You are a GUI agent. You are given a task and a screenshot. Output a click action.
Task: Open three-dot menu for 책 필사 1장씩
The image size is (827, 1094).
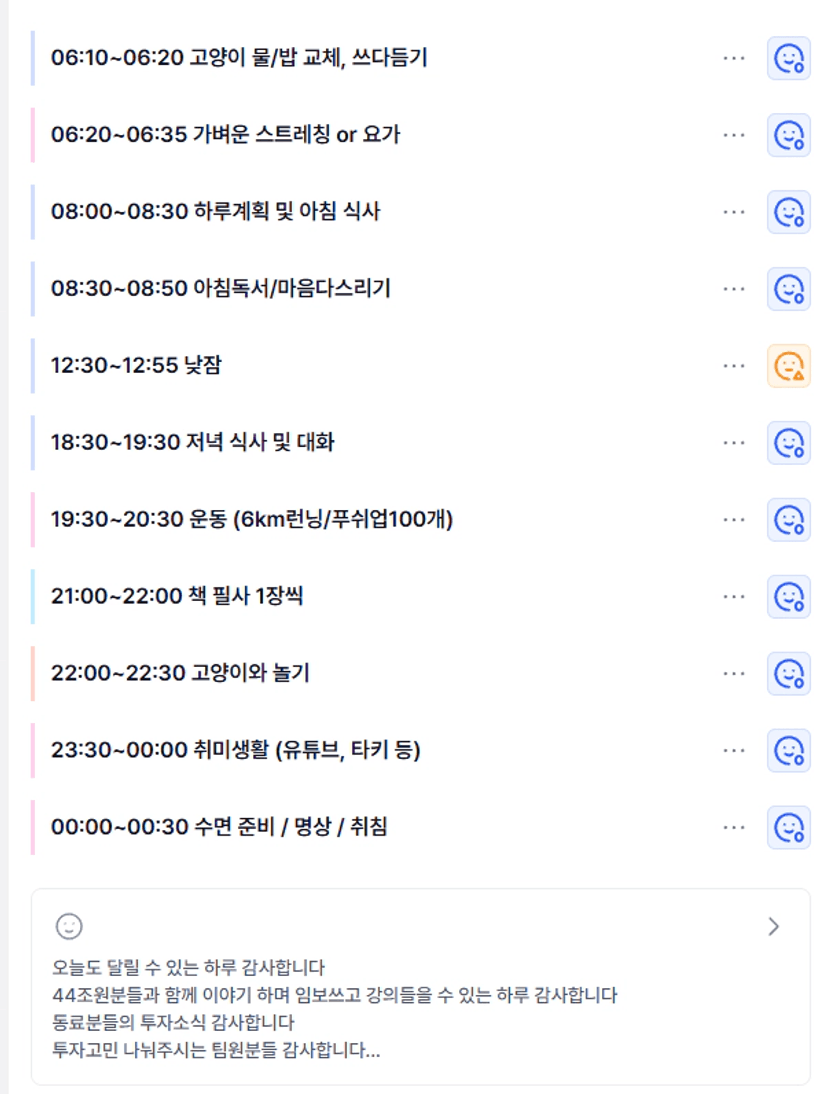[x=734, y=597]
